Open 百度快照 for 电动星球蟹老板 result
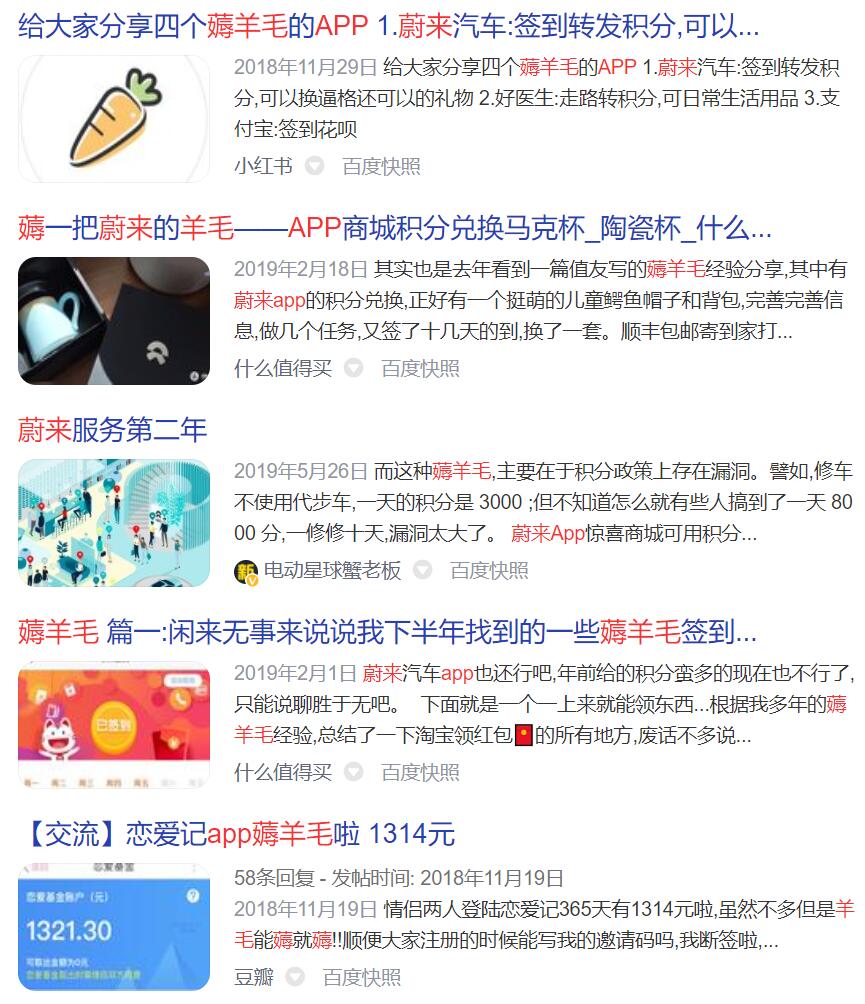865x1004 pixels. point(488,570)
